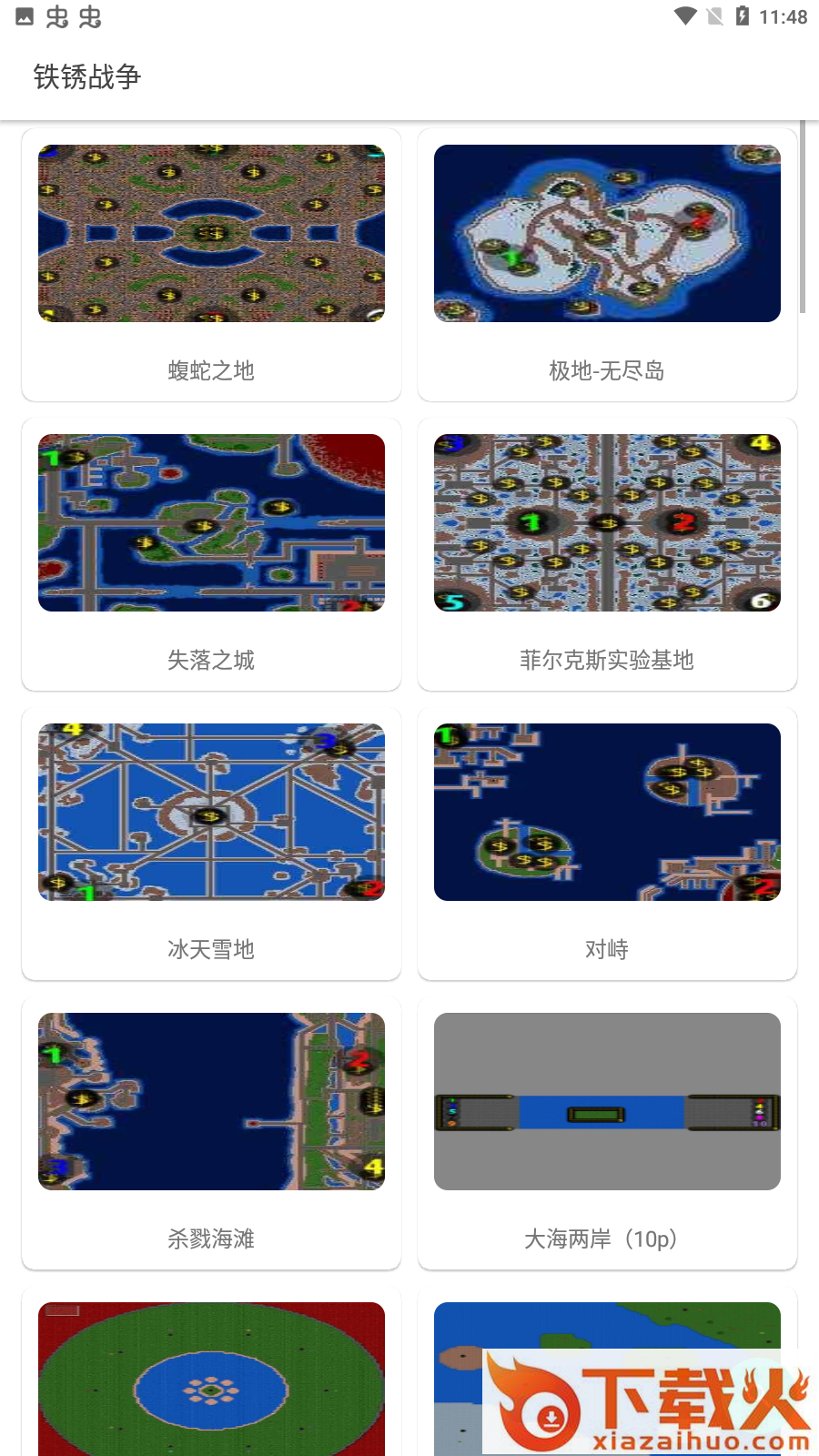Choose the 菲尔克斯实验基地 map
Screen dimensions: 819x1456
tap(607, 553)
